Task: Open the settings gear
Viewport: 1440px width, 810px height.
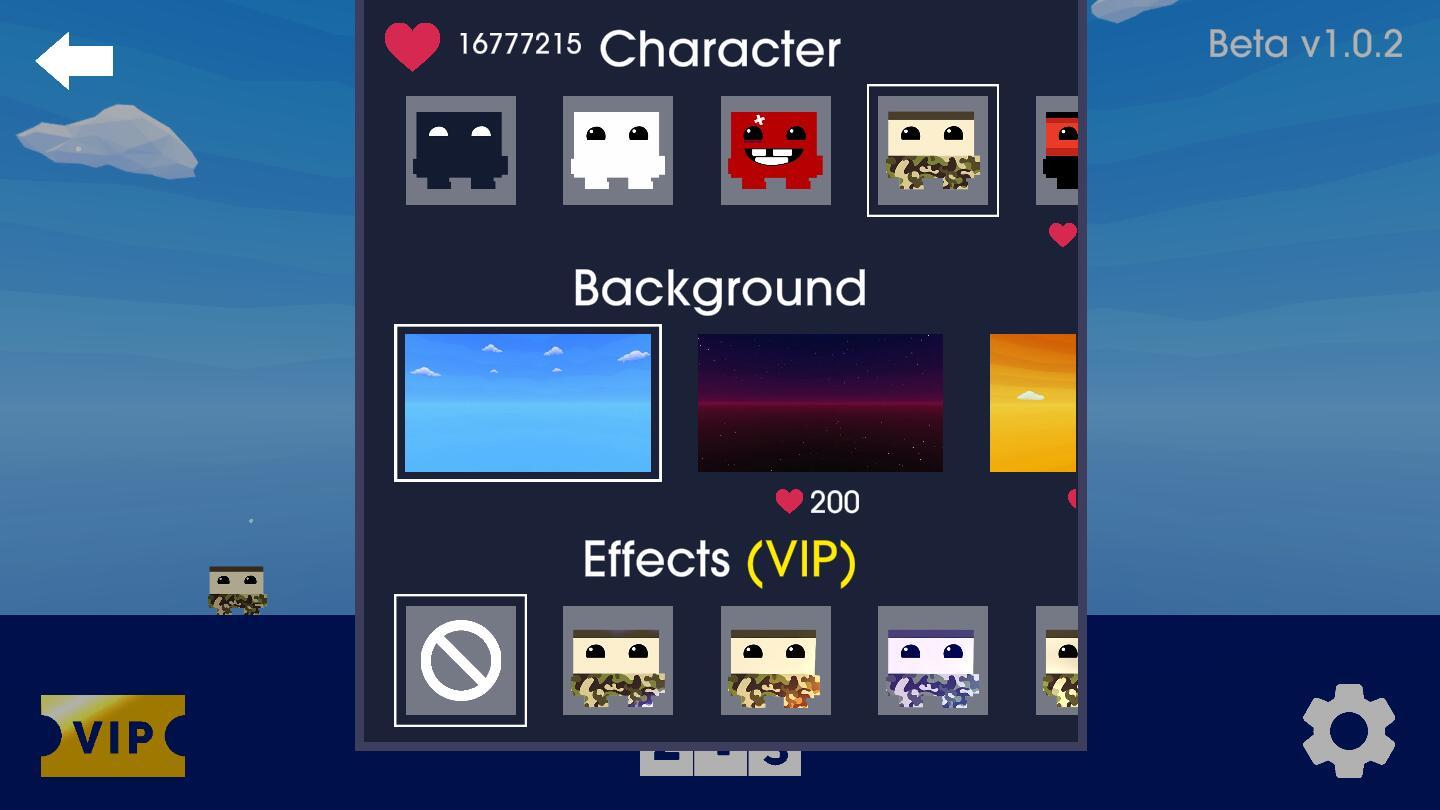Action: click(1348, 731)
